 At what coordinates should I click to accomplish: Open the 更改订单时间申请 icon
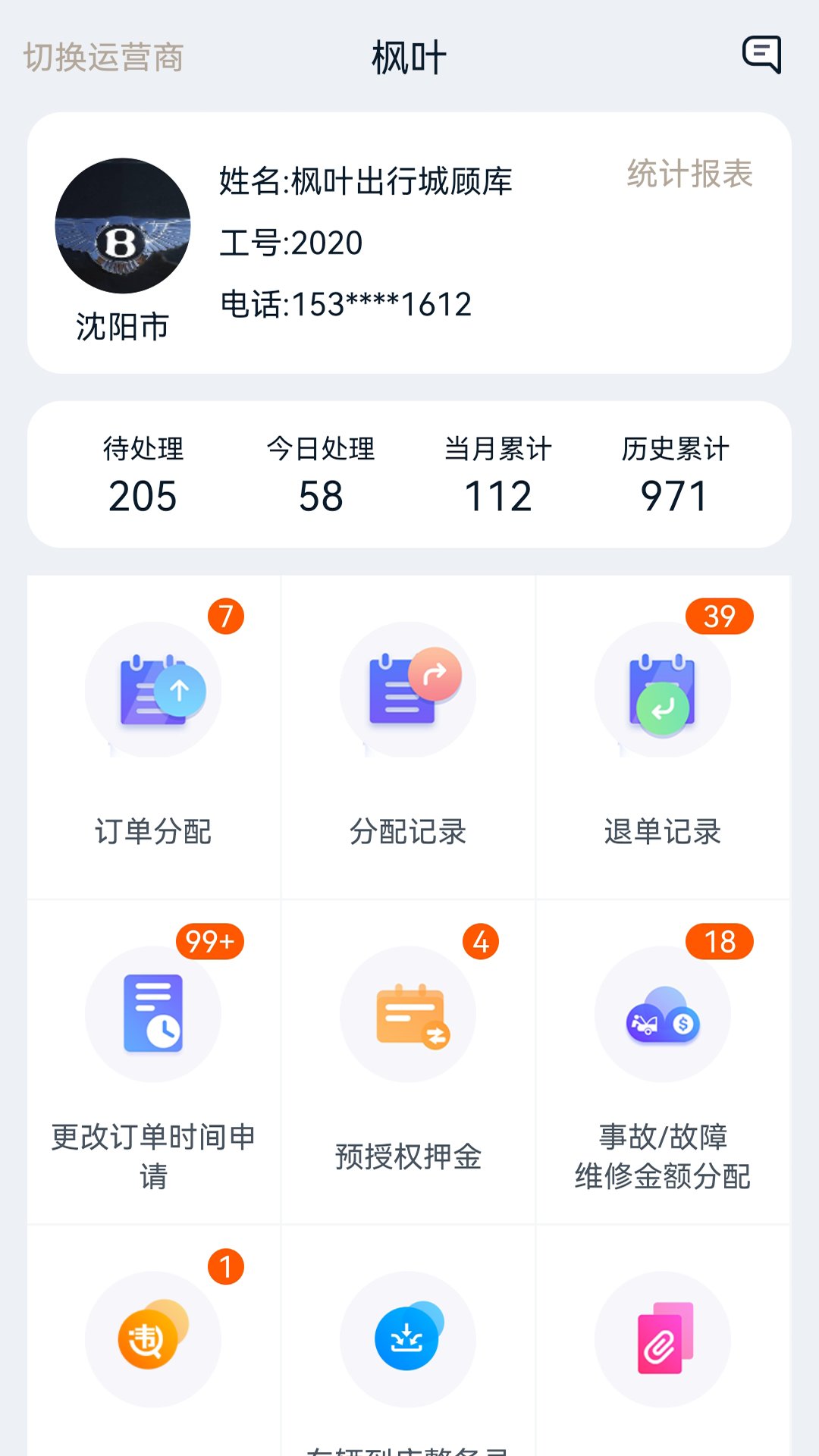[x=153, y=1014]
